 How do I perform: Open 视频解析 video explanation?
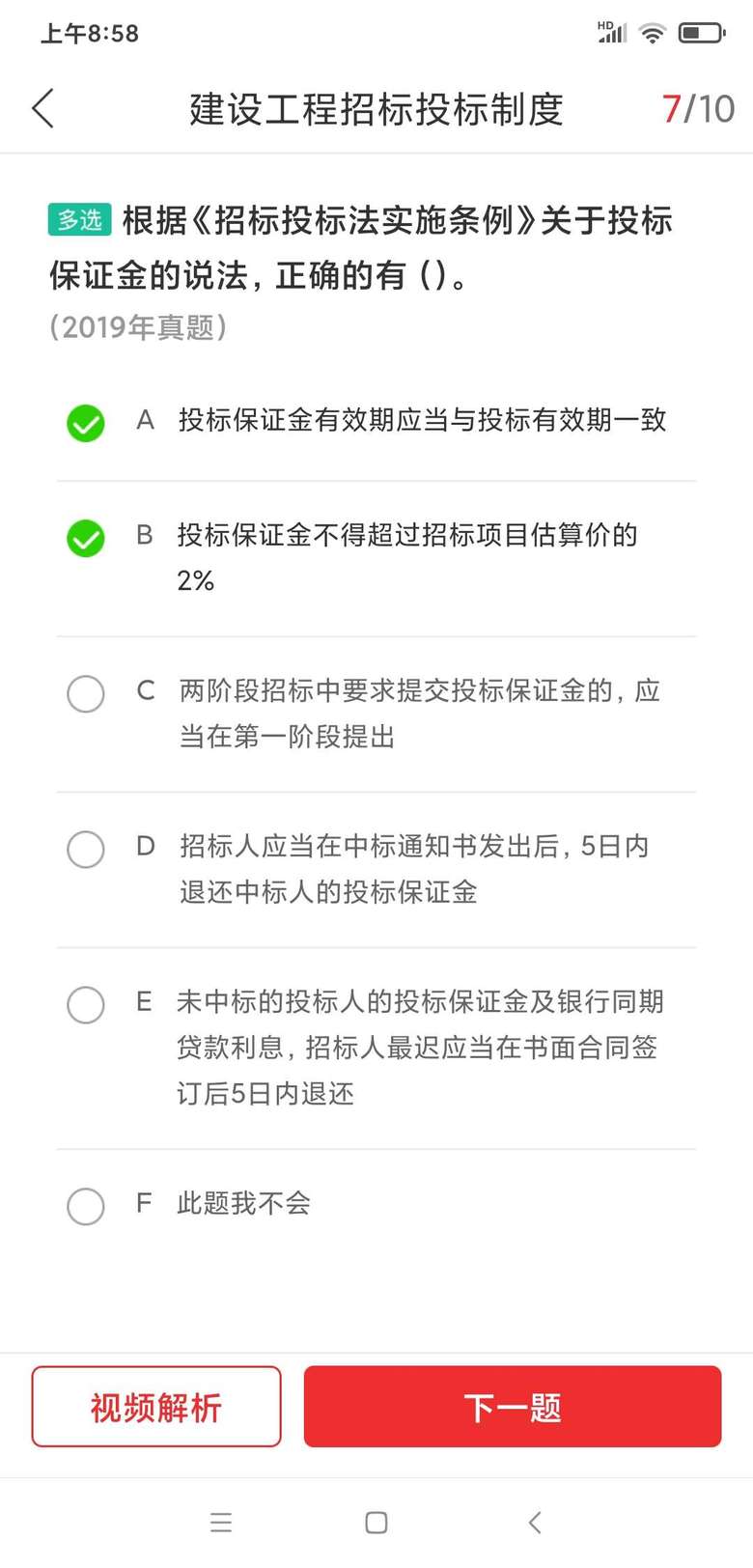click(x=156, y=1407)
